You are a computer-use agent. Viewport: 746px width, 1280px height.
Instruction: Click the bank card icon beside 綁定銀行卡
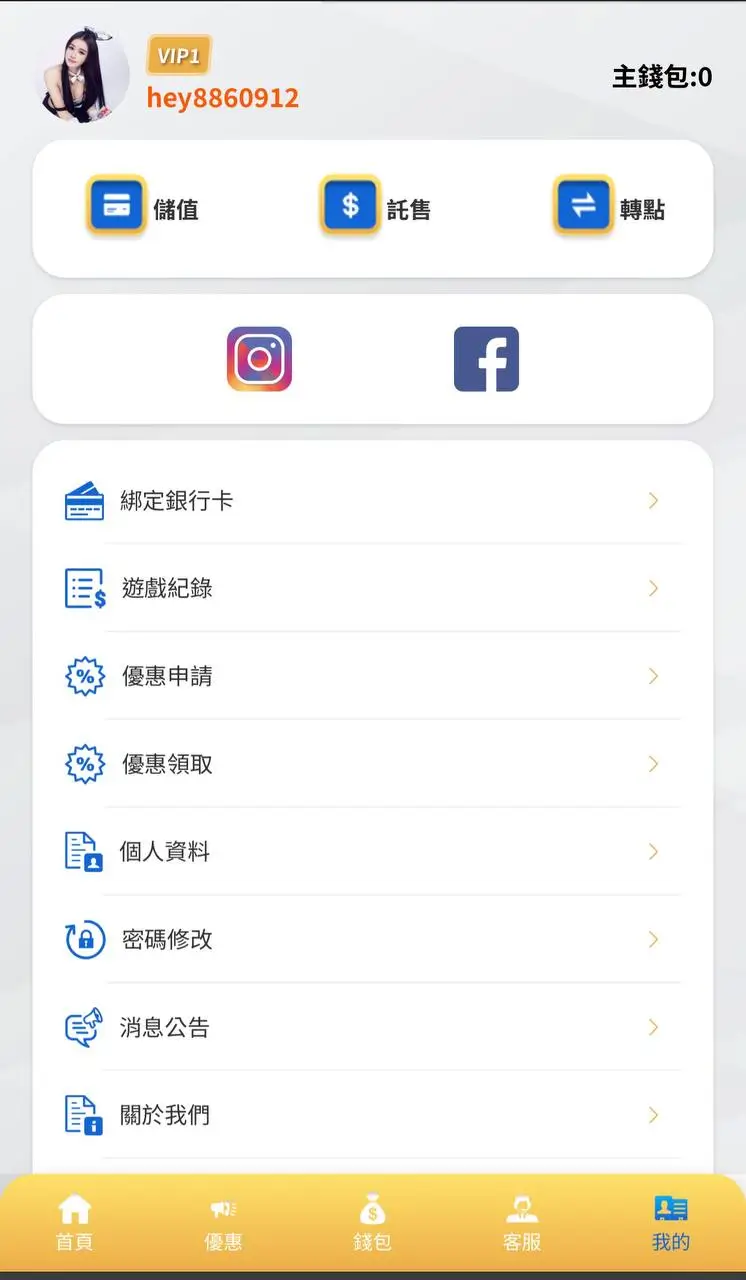84,500
